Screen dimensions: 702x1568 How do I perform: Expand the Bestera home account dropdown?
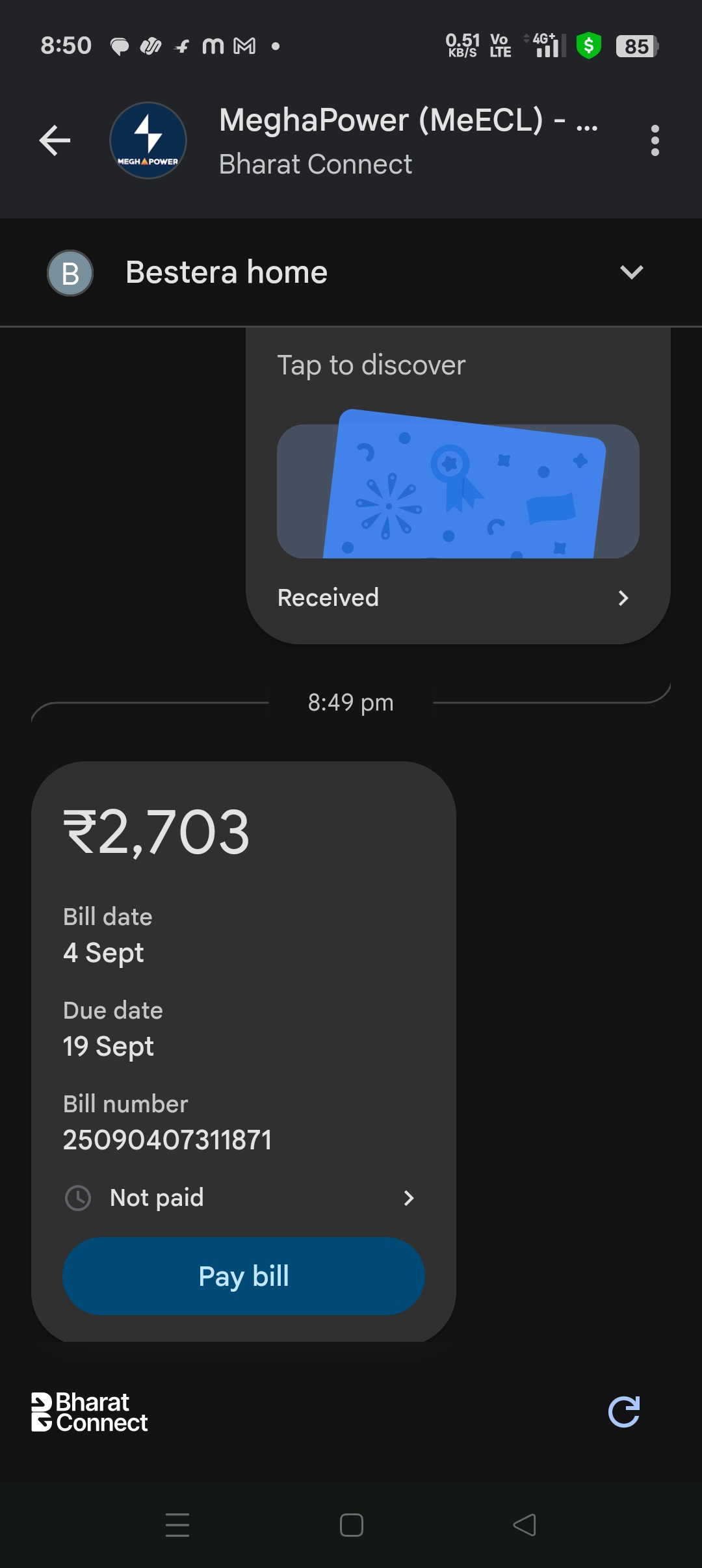point(631,272)
